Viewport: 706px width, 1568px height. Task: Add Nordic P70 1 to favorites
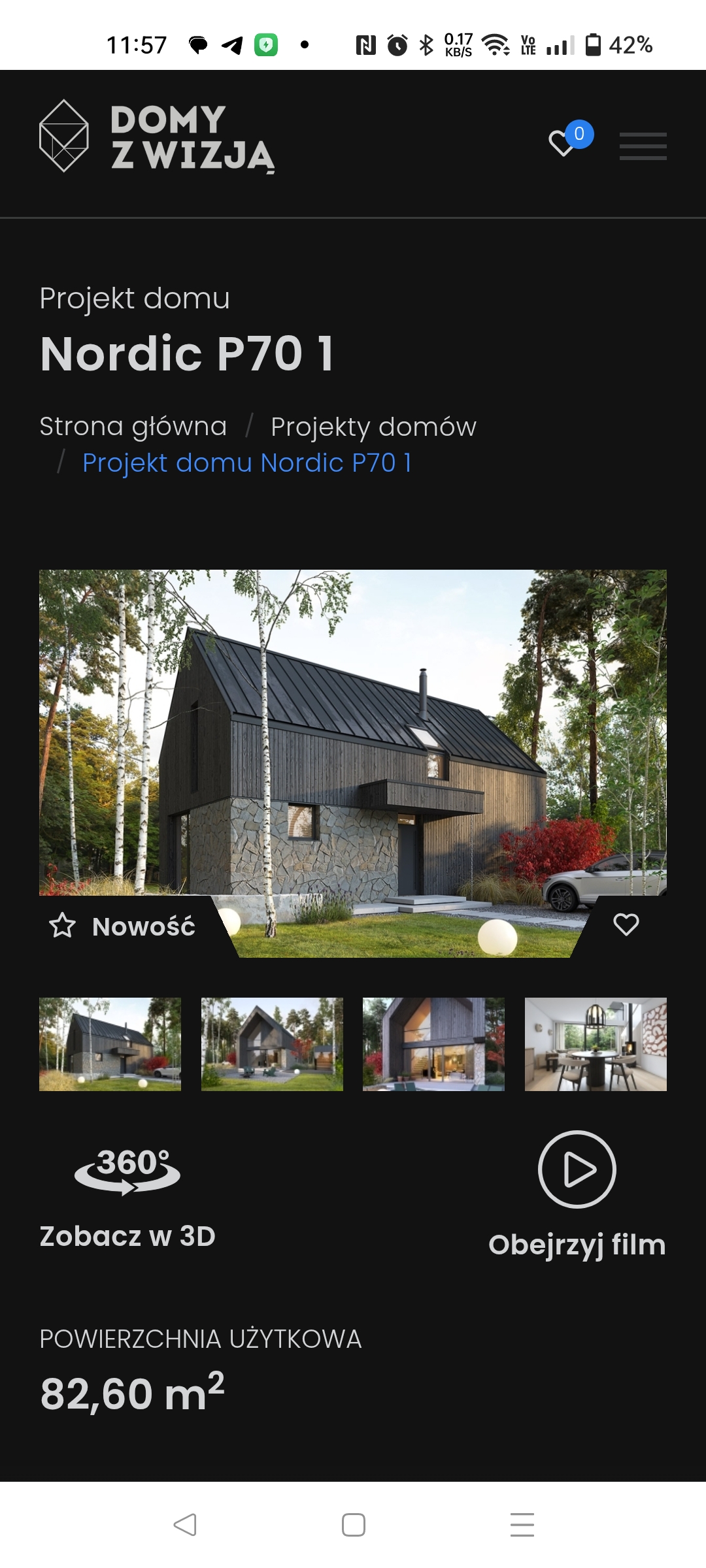pyautogui.click(x=626, y=924)
